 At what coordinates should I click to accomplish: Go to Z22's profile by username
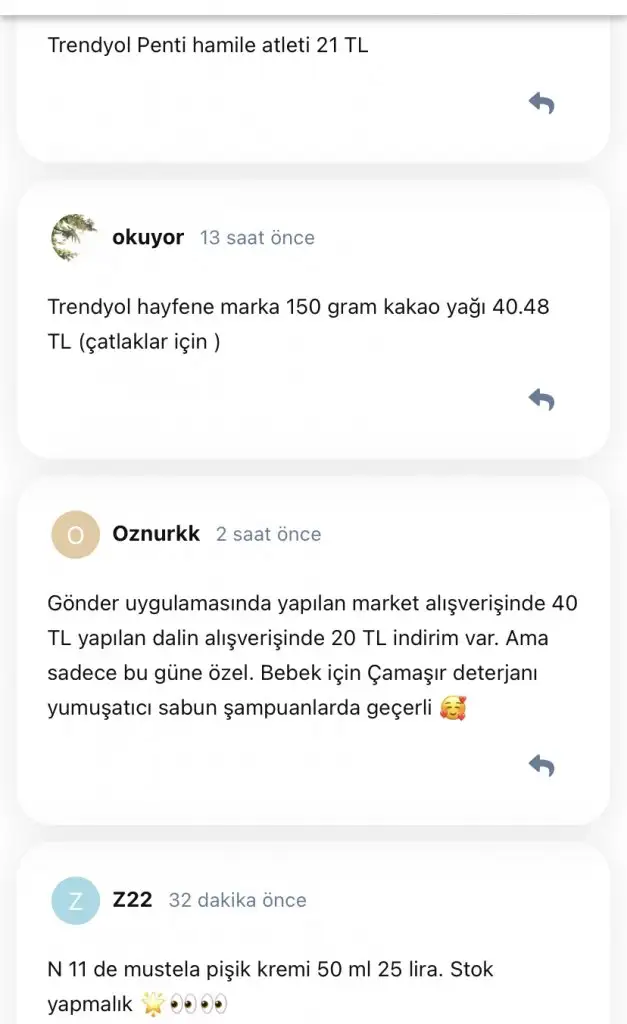[x=132, y=900]
